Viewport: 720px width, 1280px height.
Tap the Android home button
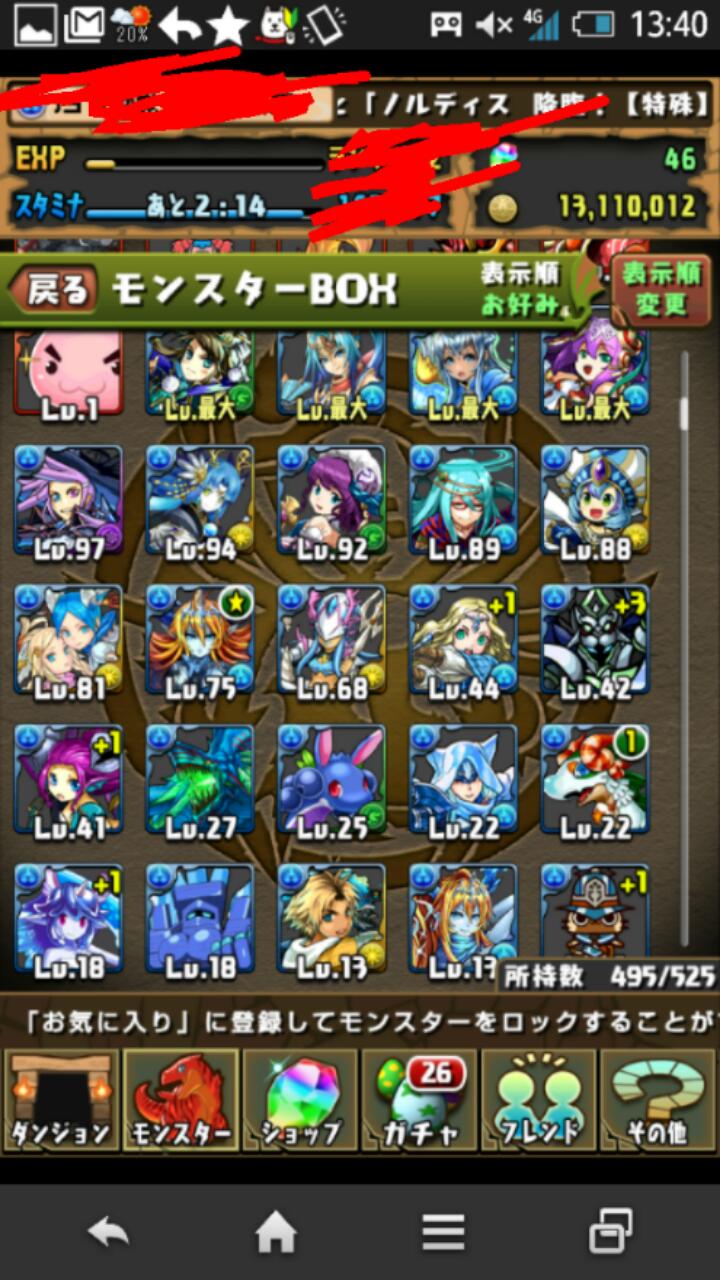coord(277,1232)
